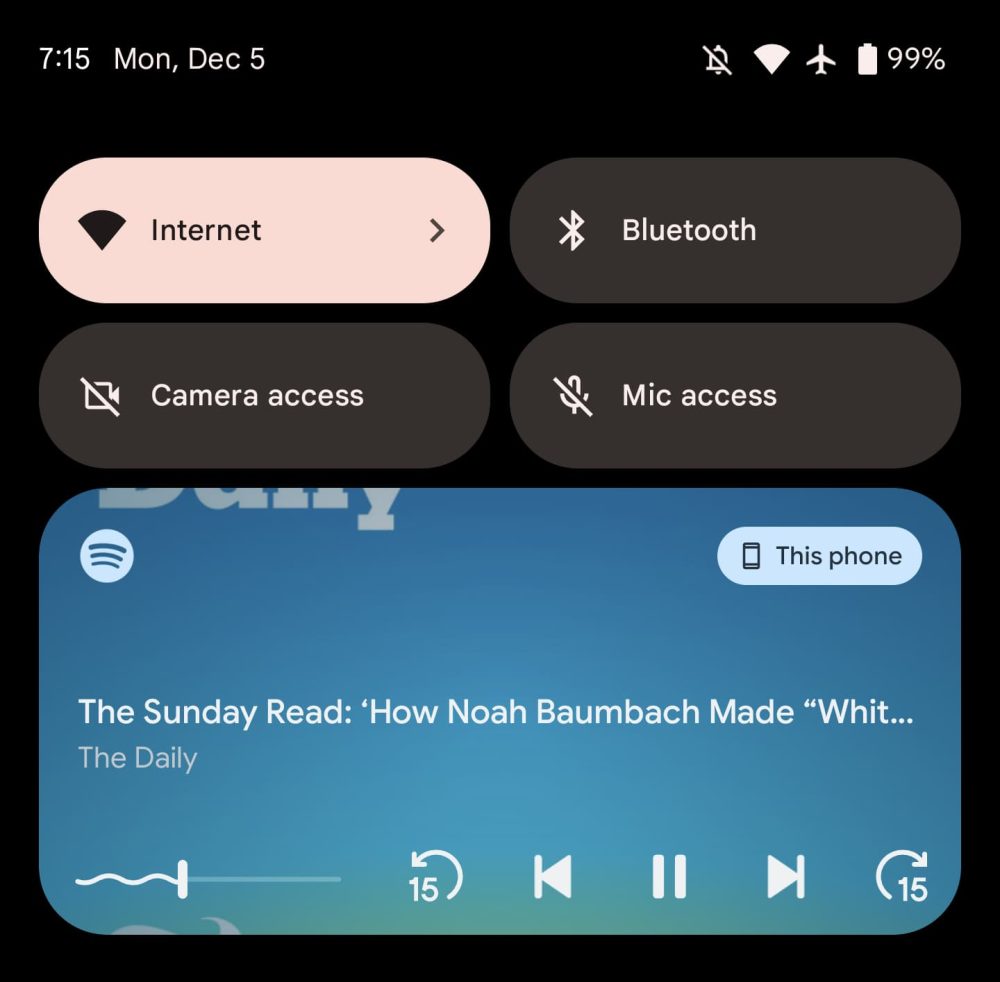Toggle the Camera access tile
Viewport: 1000px width, 982px height.
[264, 396]
